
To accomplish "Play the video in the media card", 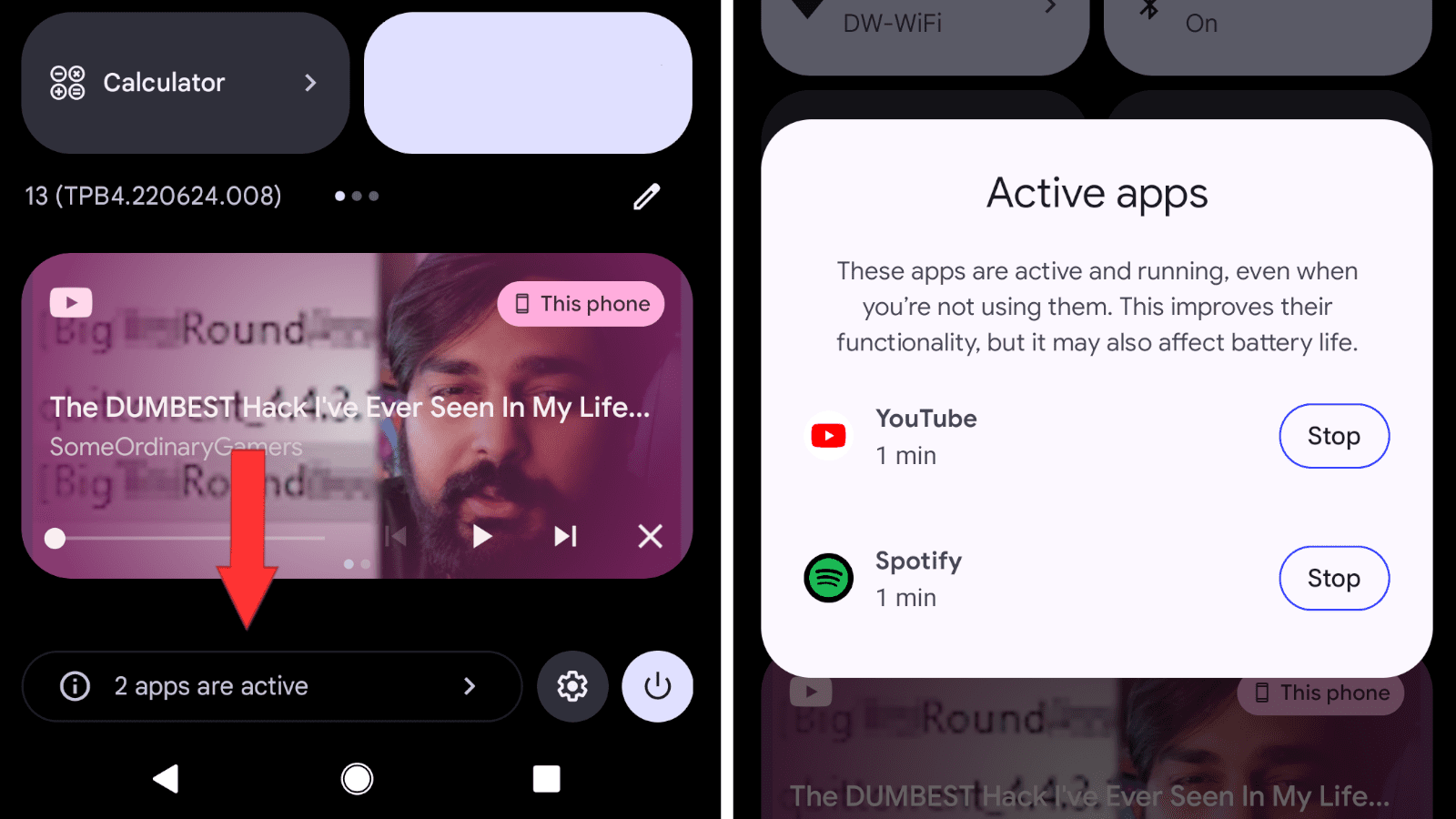I will [481, 537].
